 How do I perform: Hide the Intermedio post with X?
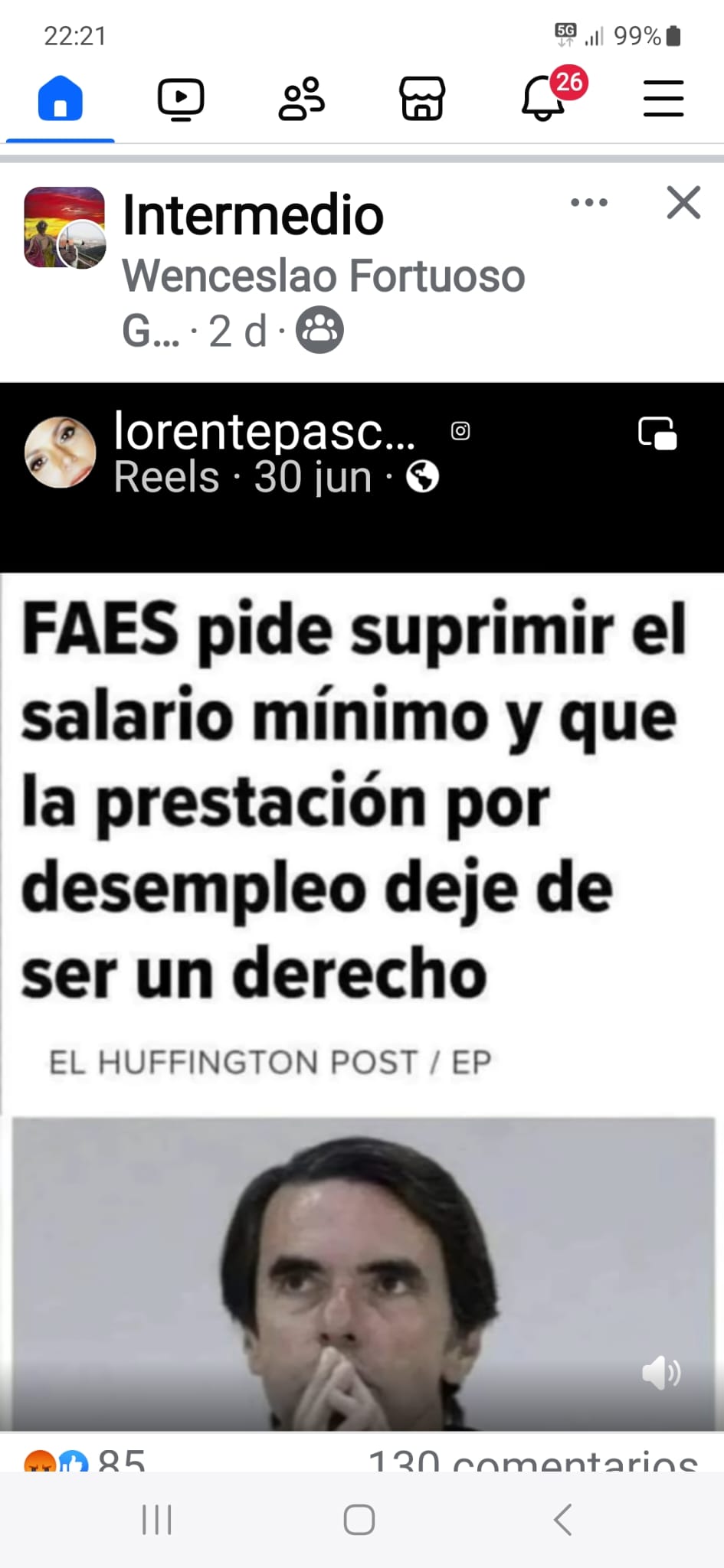pos(683,203)
